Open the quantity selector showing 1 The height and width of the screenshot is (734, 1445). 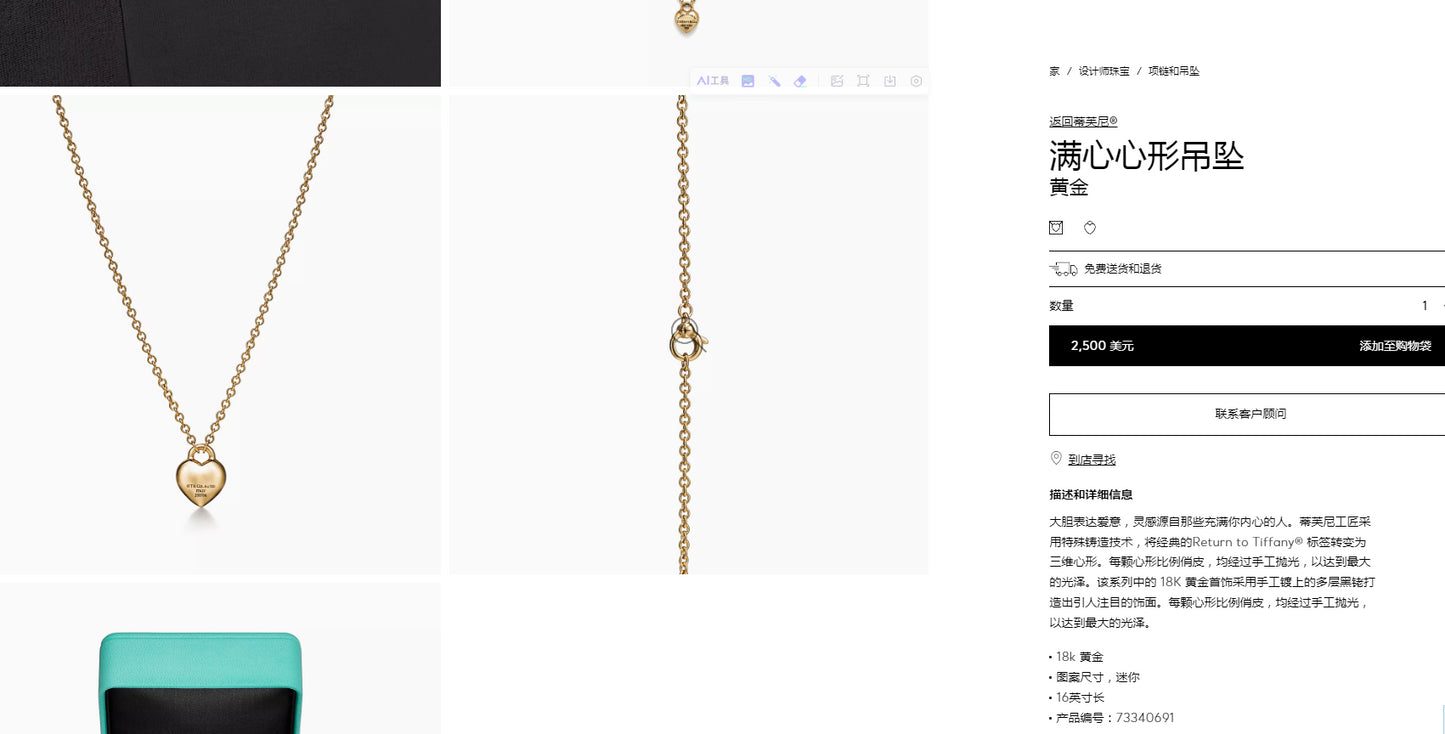click(x=1425, y=306)
